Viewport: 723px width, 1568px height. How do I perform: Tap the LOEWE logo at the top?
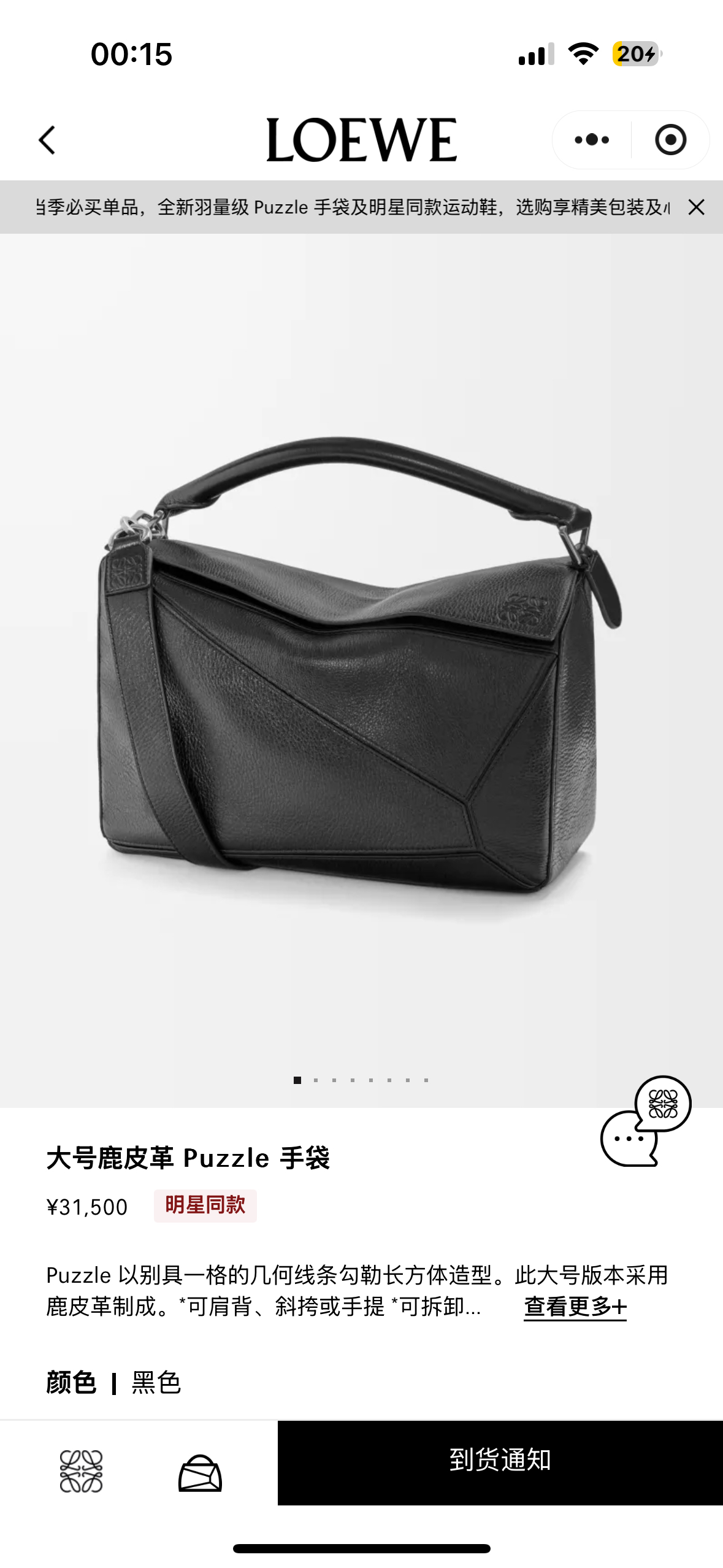(362, 139)
